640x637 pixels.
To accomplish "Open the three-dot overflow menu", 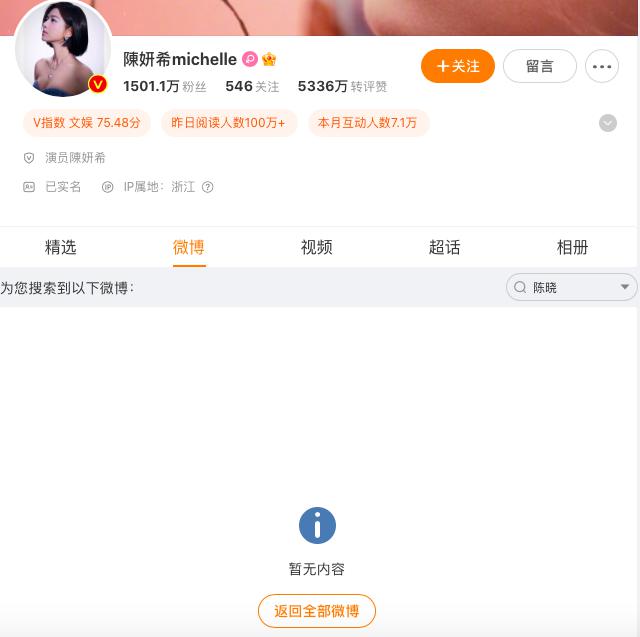I will pos(602,66).
